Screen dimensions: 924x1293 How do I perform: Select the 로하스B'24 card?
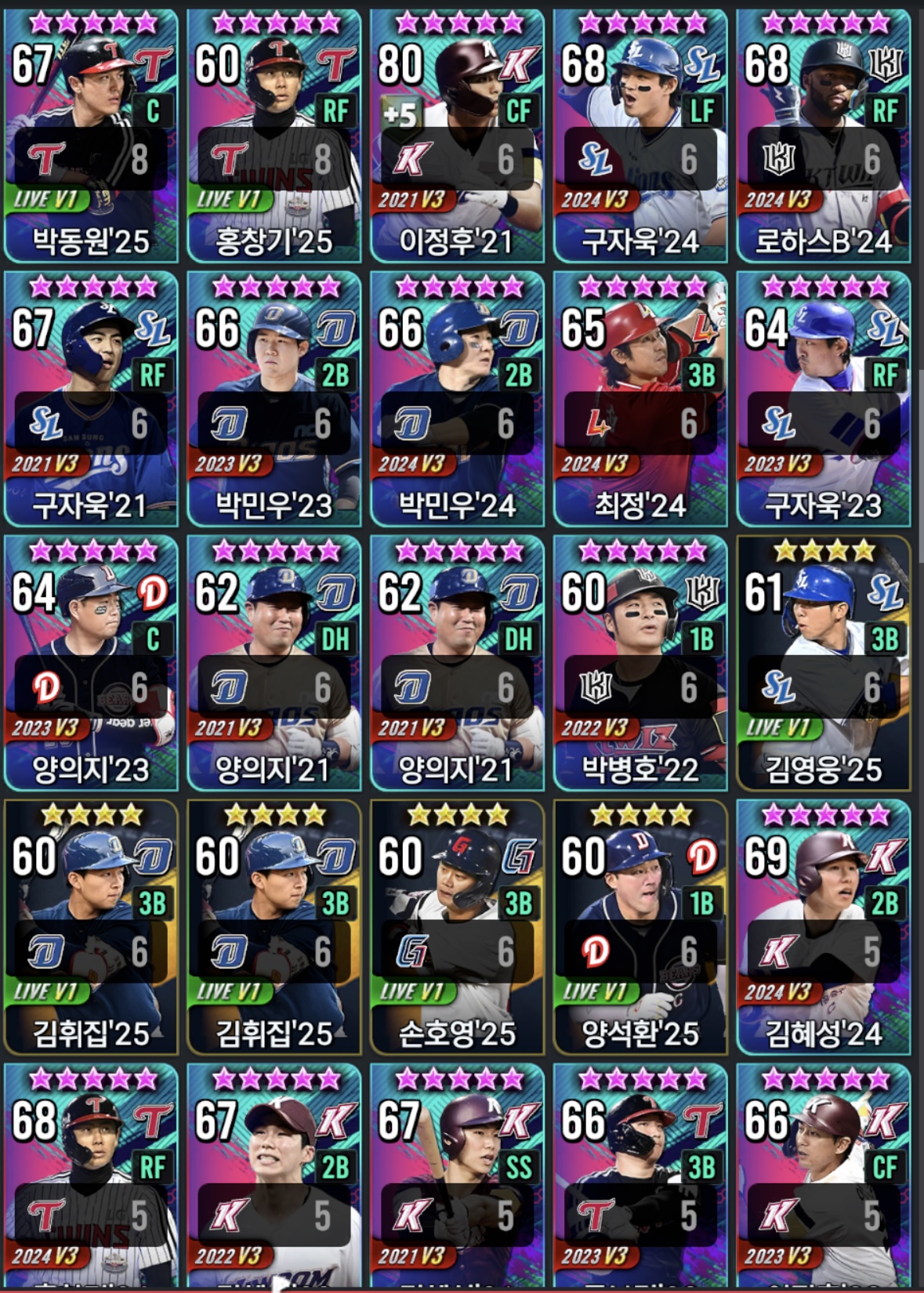point(824,135)
